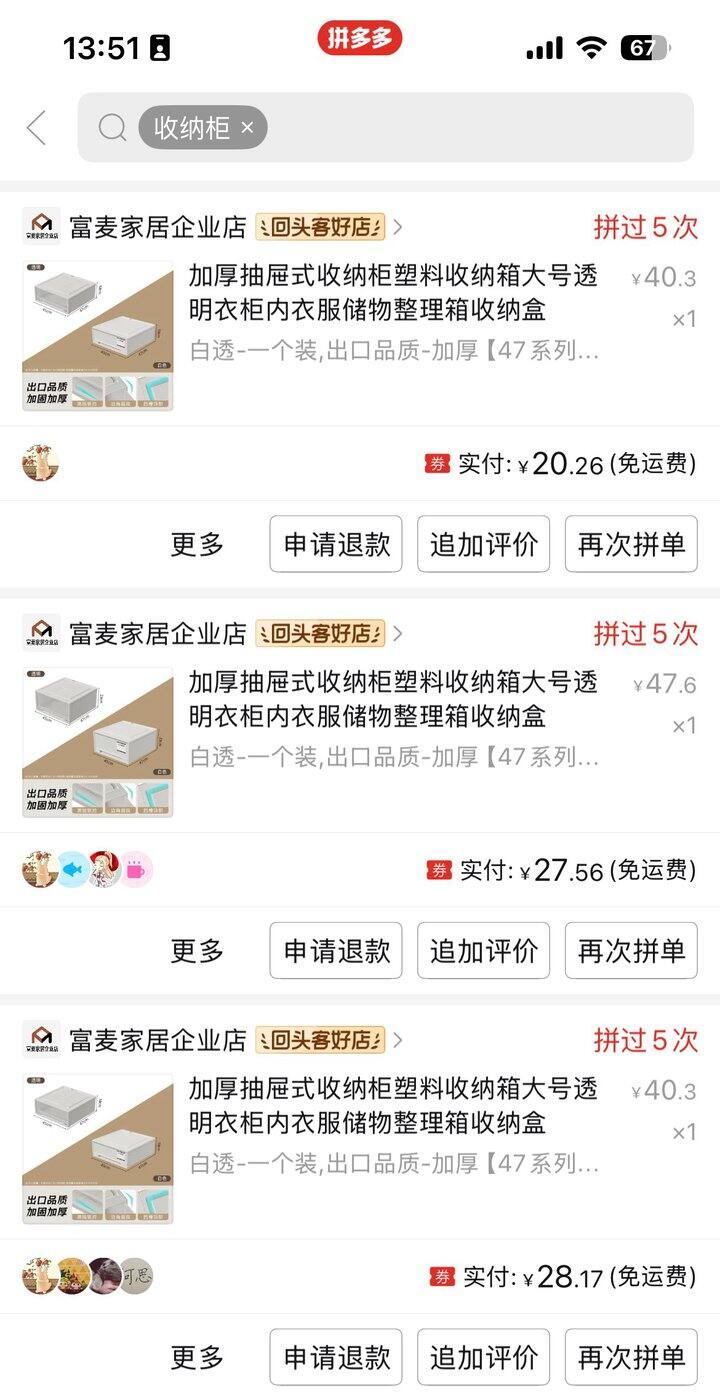Screen dimensions: 720x1395
Task: Open 更多 for the ¥20.26 order
Action: coord(197,544)
